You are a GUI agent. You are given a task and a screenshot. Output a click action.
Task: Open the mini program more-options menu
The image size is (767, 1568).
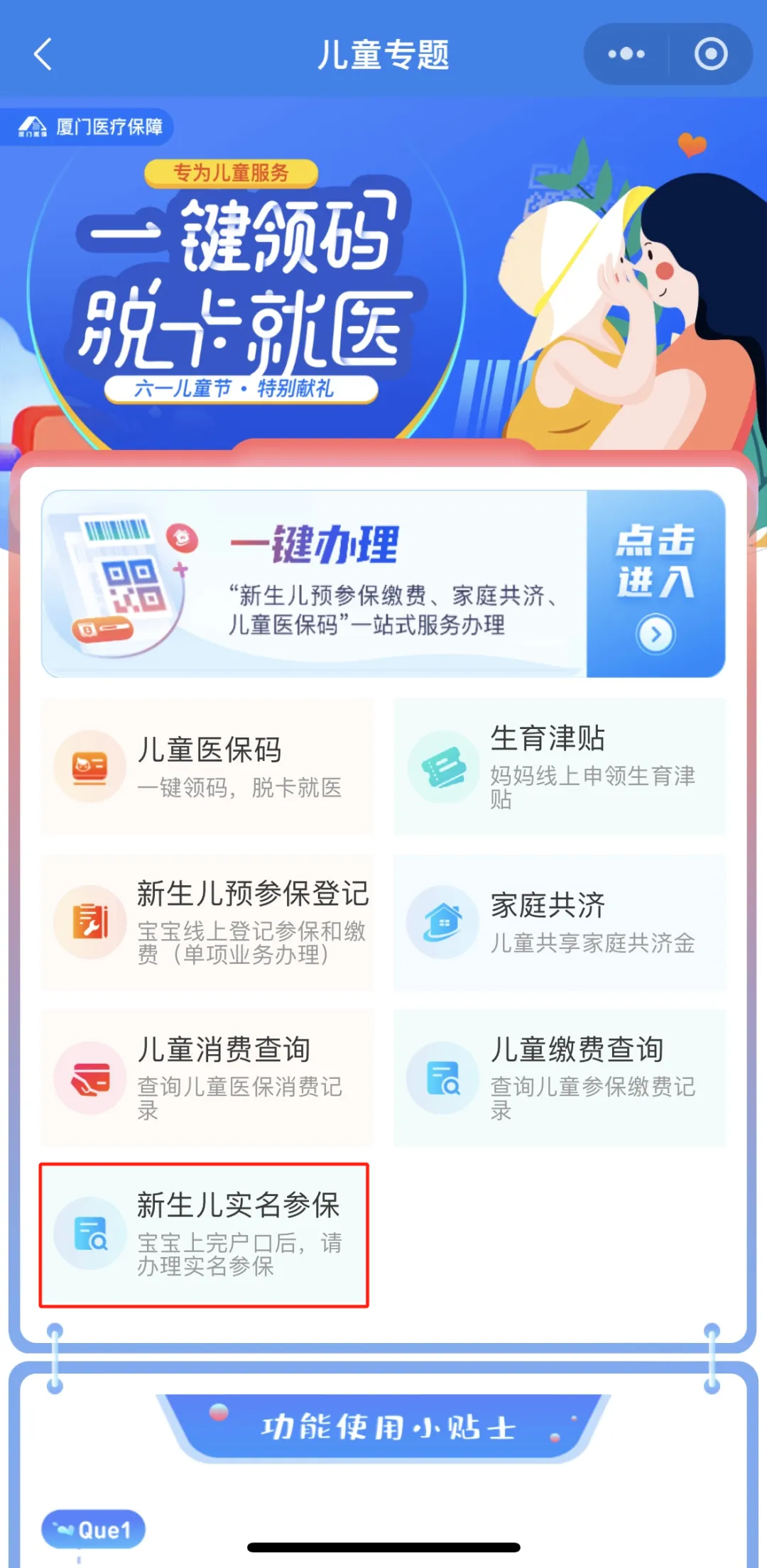pos(626,54)
